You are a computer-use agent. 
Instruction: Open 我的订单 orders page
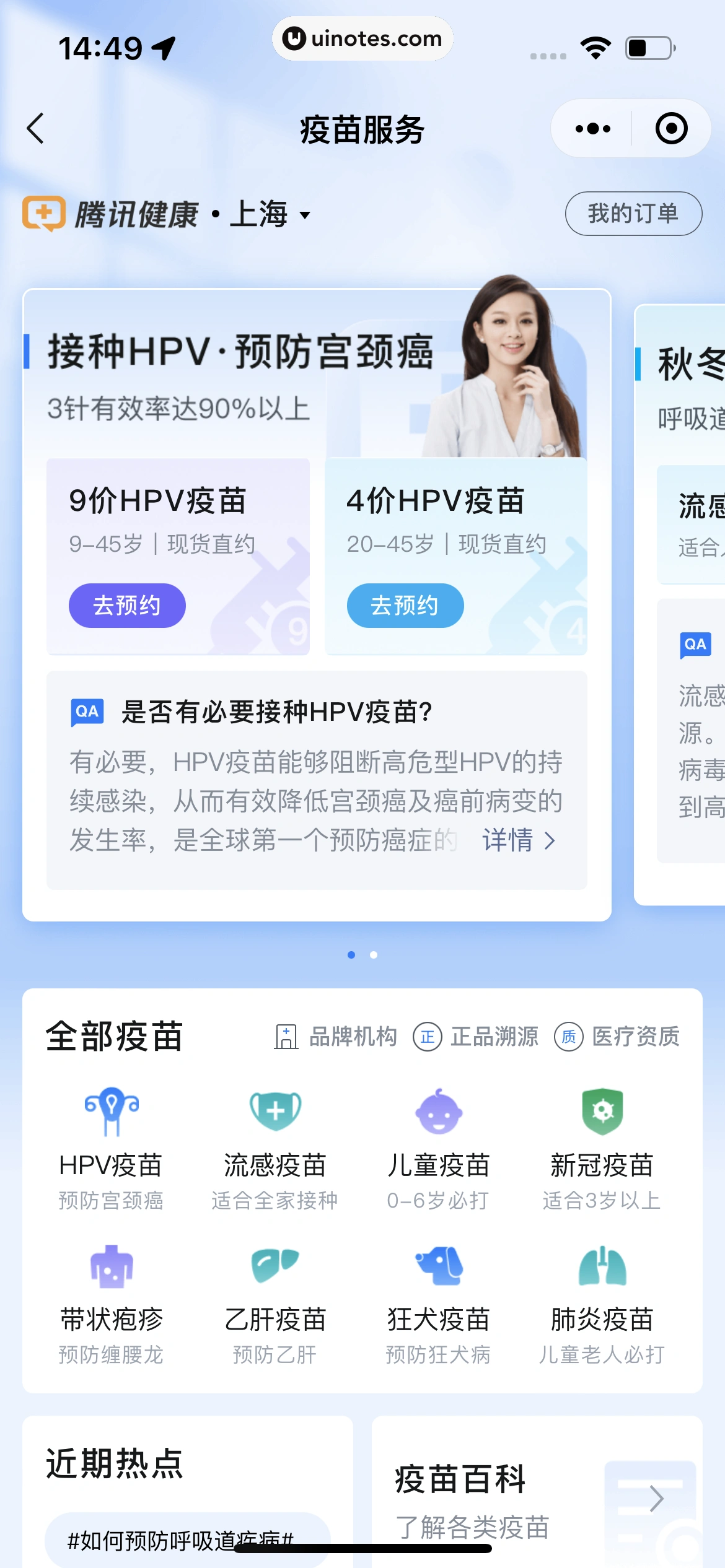pos(633,214)
